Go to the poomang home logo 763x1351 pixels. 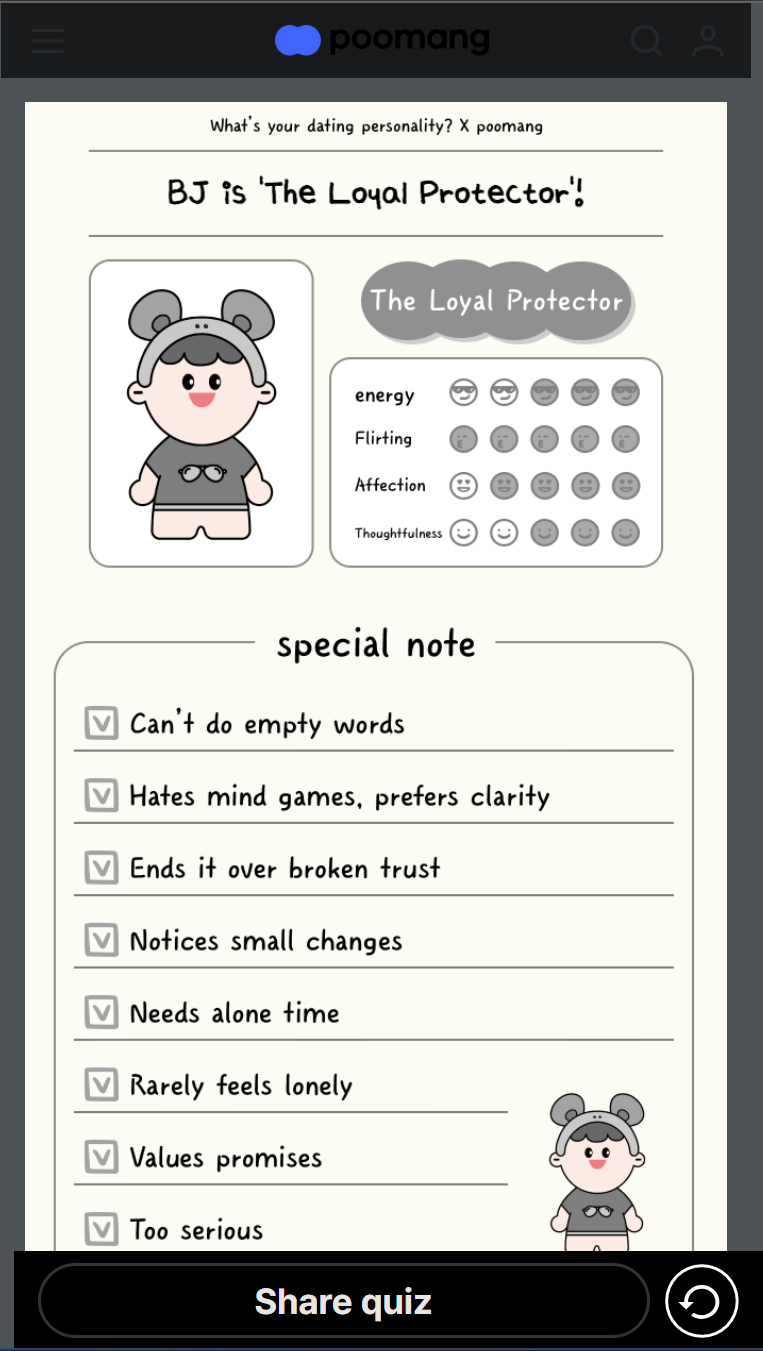[x=382, y=40]
